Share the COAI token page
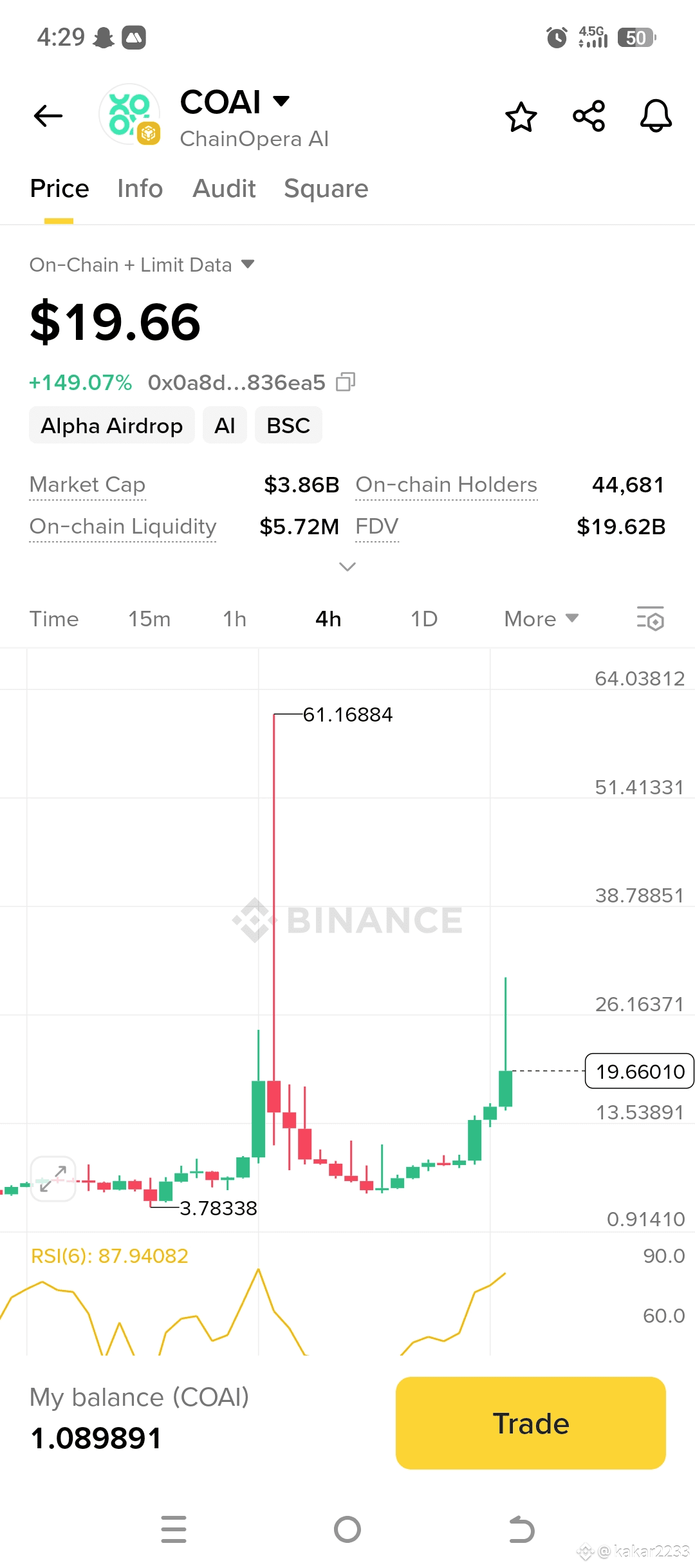 589,117
